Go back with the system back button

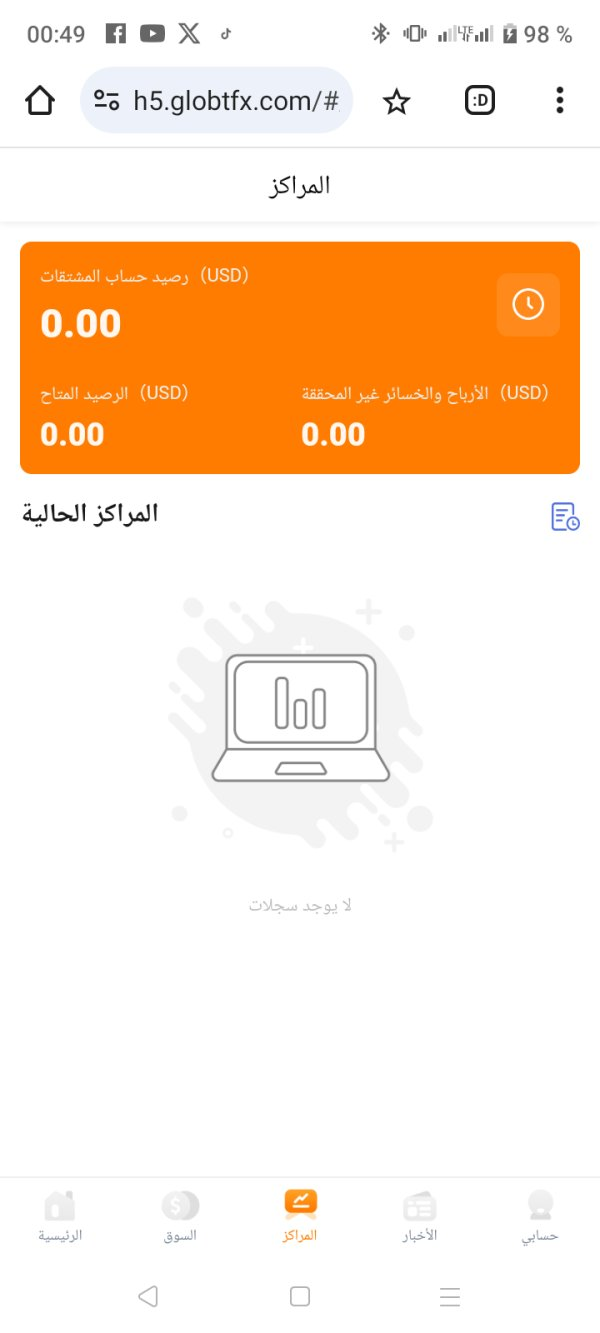click(148, 1297)
